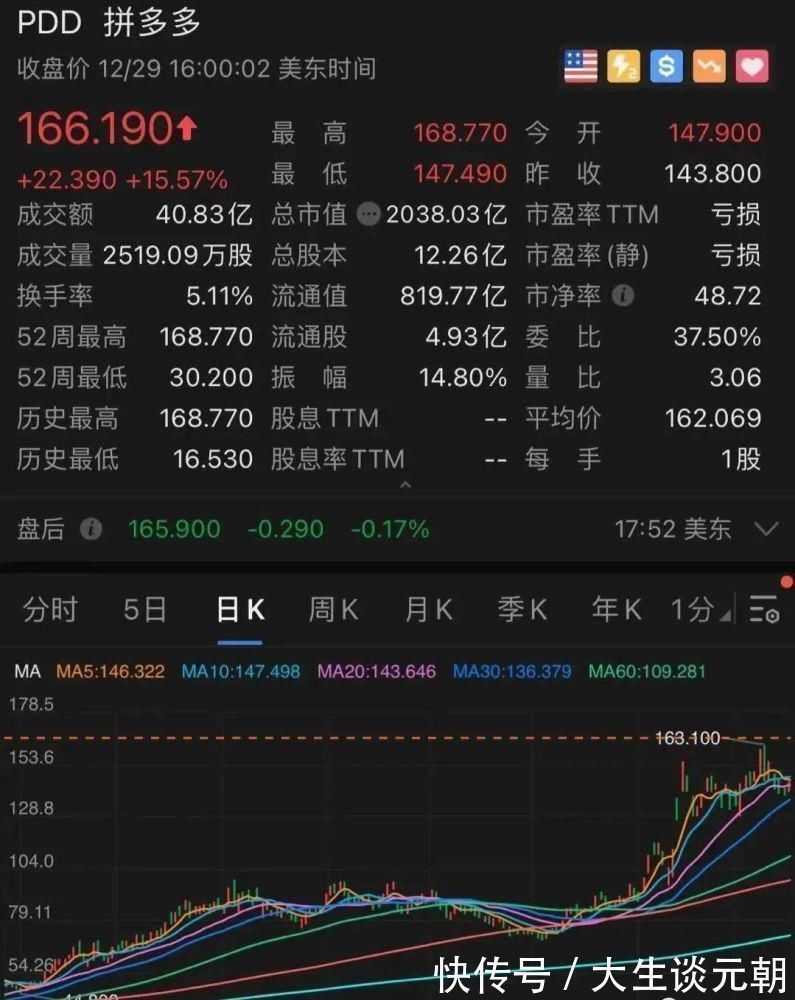Click the info icon next to 市净率
The width and height of the screenshot is (795, 1000).
(623, 297)
